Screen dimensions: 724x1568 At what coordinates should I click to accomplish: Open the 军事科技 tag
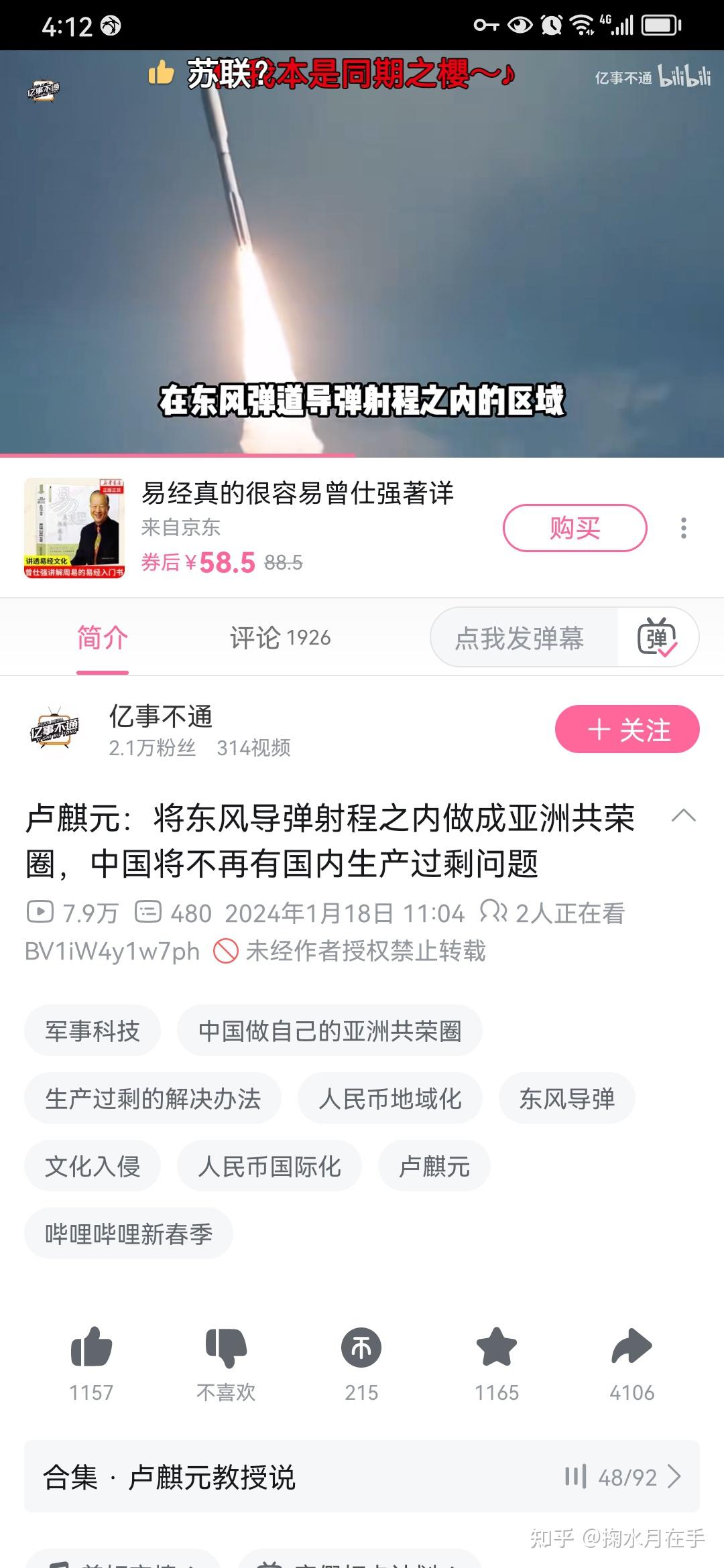[x=93, y=1031]
